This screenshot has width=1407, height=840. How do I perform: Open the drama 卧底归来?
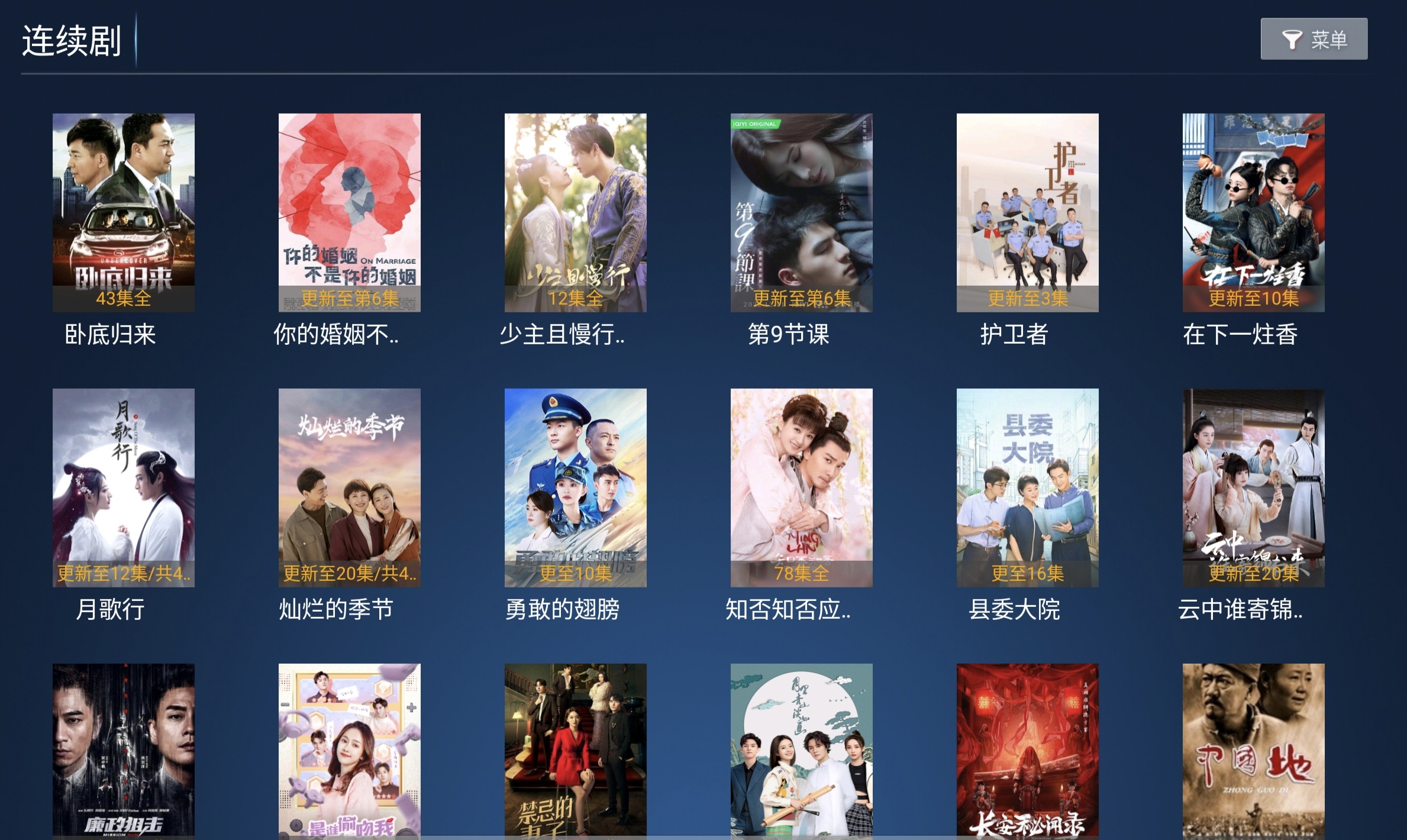(x=123, y=212)
